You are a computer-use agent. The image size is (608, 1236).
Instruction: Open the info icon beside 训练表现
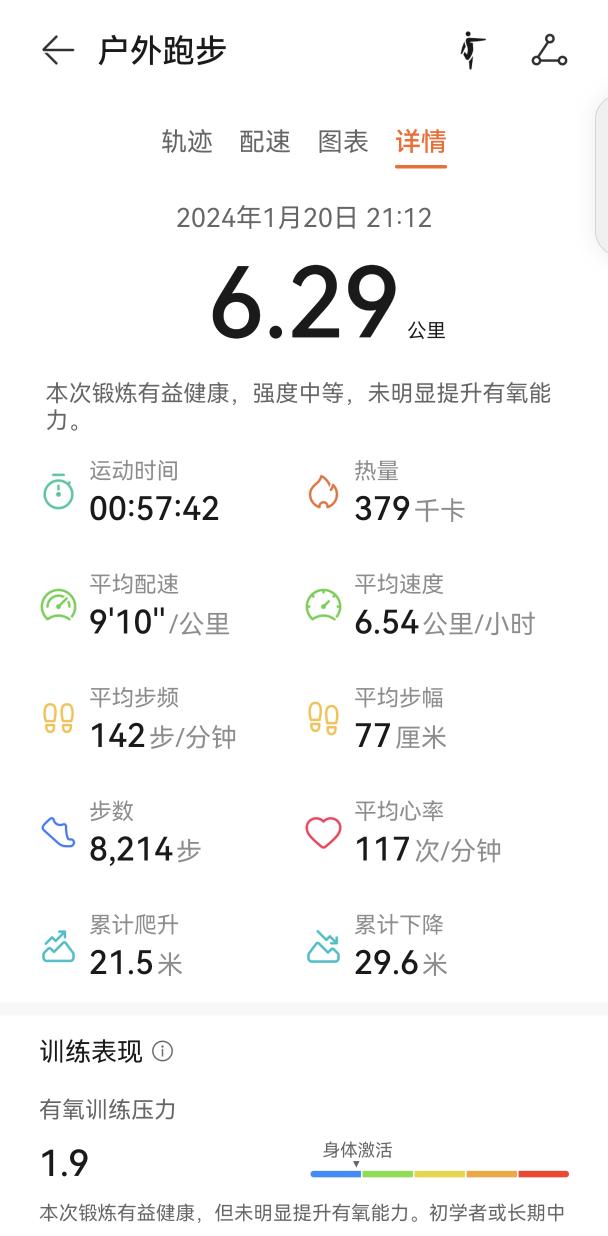[163, 1051]
